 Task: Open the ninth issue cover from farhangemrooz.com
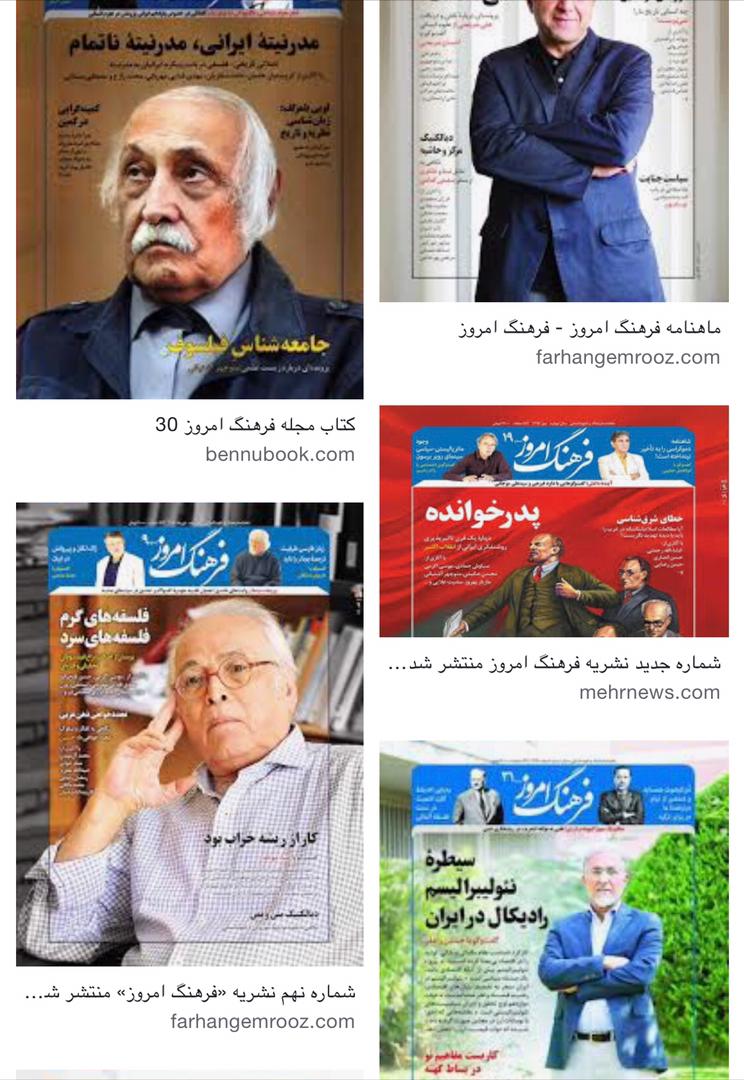[x=189, y=733]
